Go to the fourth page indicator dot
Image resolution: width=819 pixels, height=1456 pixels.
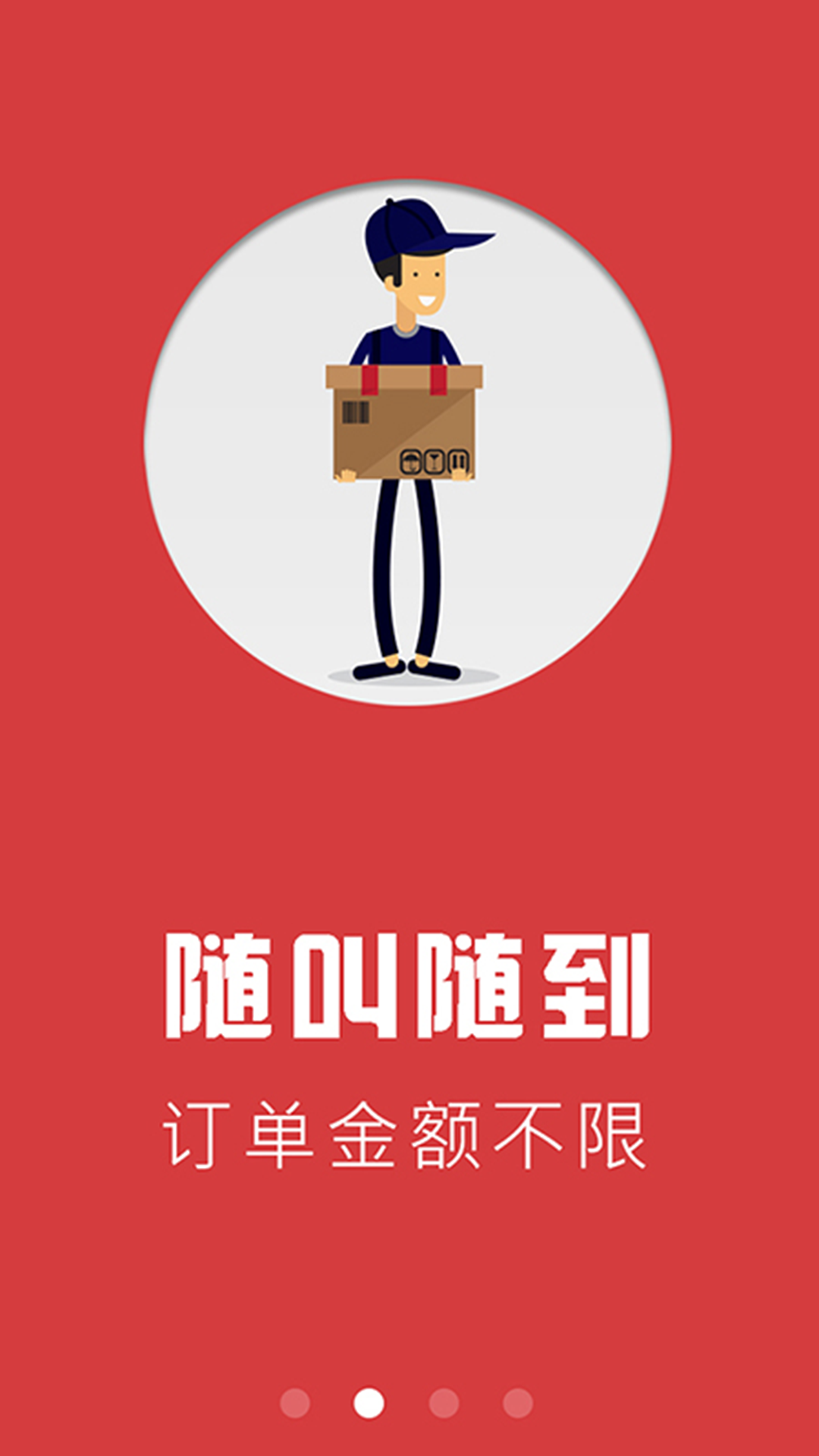[518, 1403]
